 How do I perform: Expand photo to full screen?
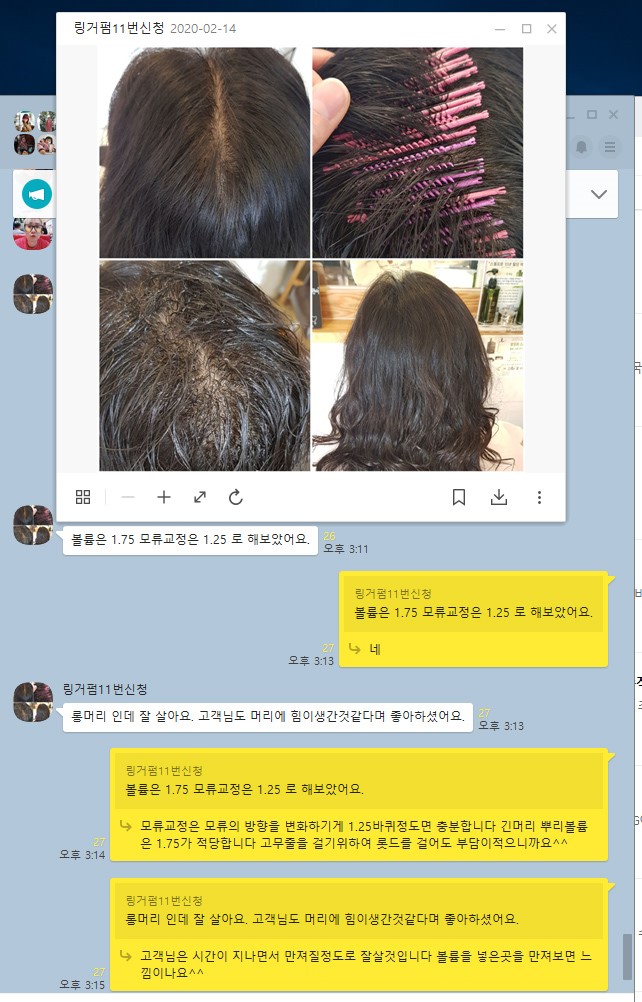[200, 497]
